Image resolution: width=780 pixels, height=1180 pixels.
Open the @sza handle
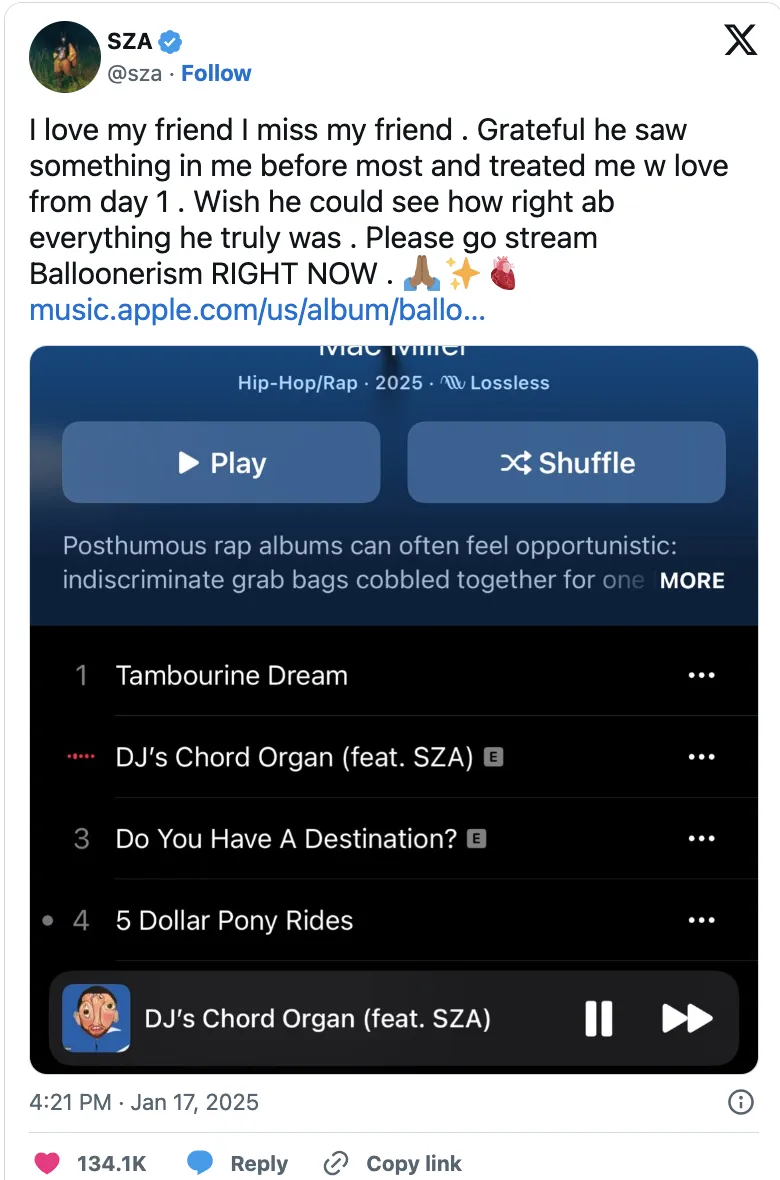click(134, 73)
